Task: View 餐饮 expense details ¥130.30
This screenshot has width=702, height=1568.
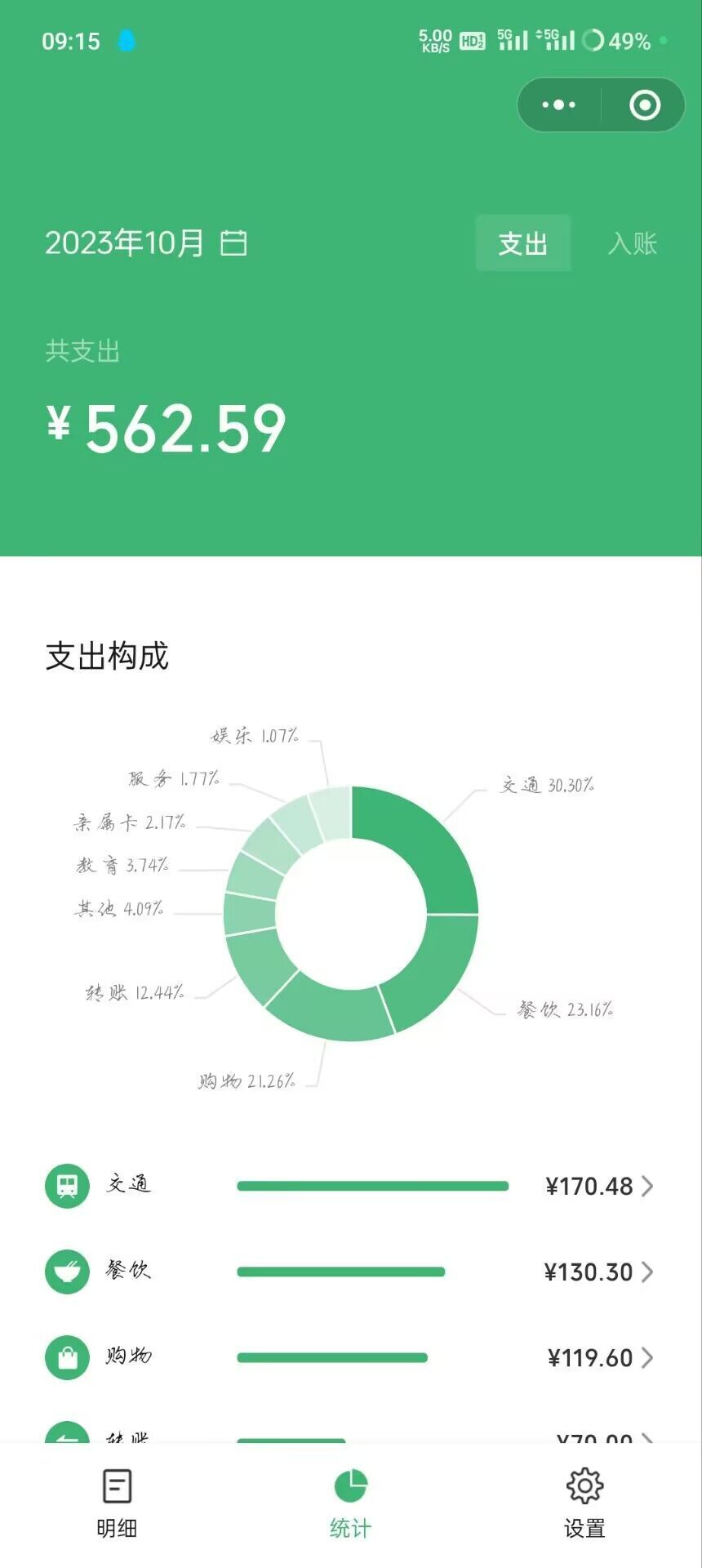Action: point(351,1272)
